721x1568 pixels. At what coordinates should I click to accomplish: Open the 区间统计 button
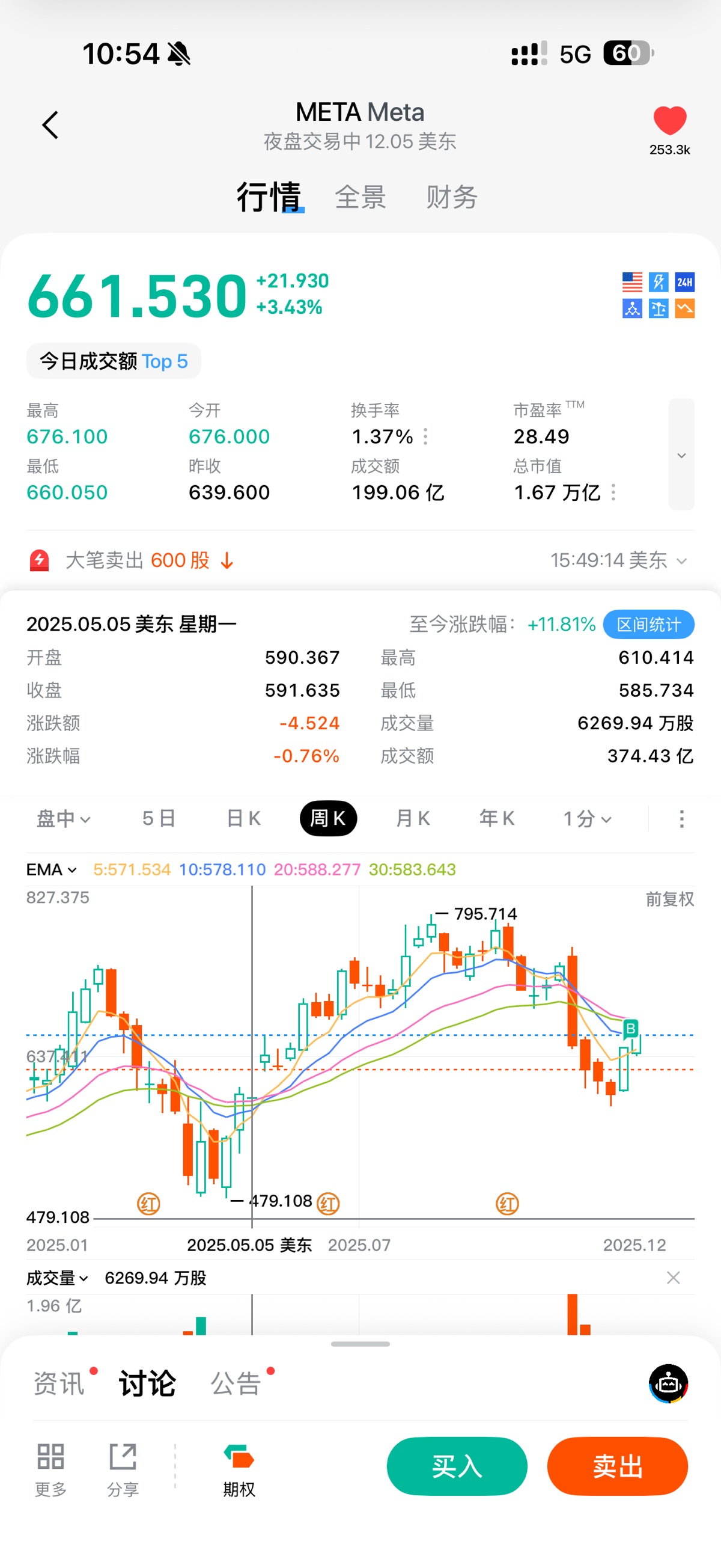coord(648,625)
